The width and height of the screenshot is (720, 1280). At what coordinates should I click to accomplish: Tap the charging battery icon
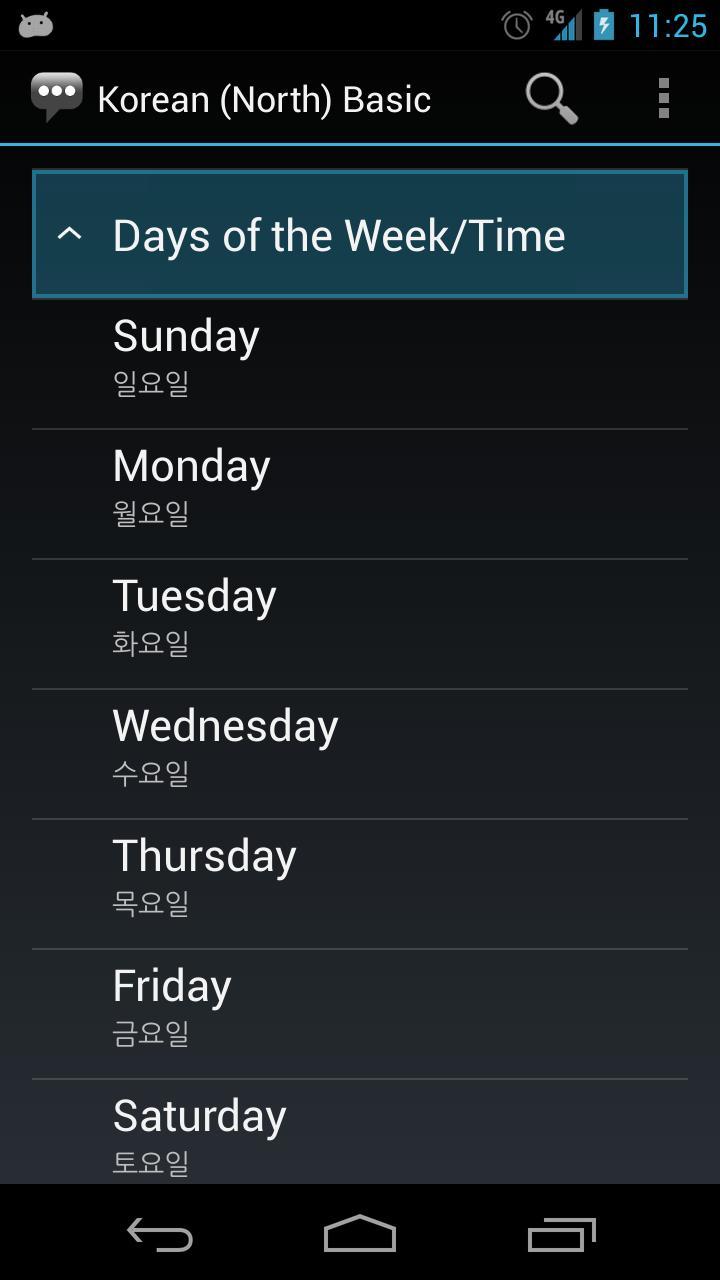(x=604, y=25)
